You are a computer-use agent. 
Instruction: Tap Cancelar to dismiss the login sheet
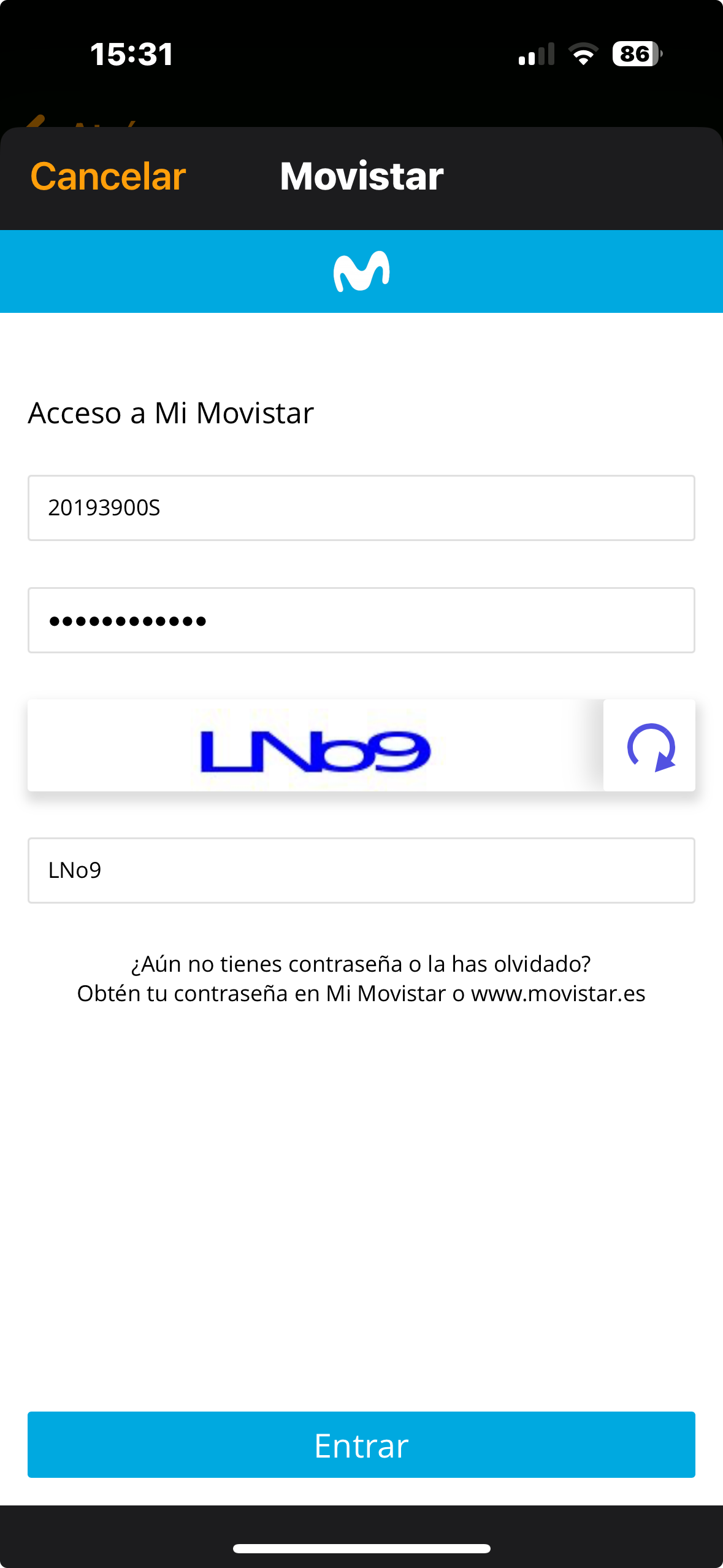point(107,177)
